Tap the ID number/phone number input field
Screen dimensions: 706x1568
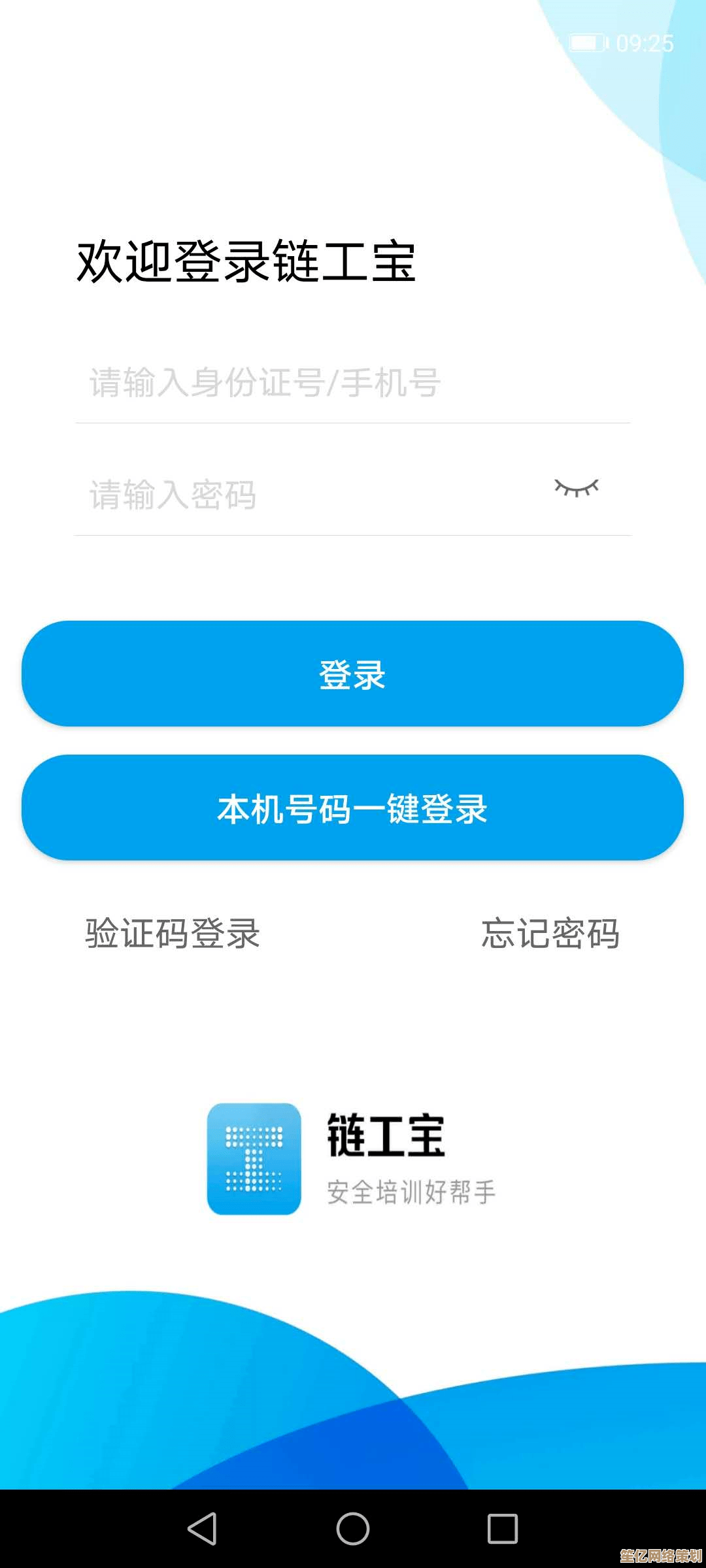tap(353, 384)
